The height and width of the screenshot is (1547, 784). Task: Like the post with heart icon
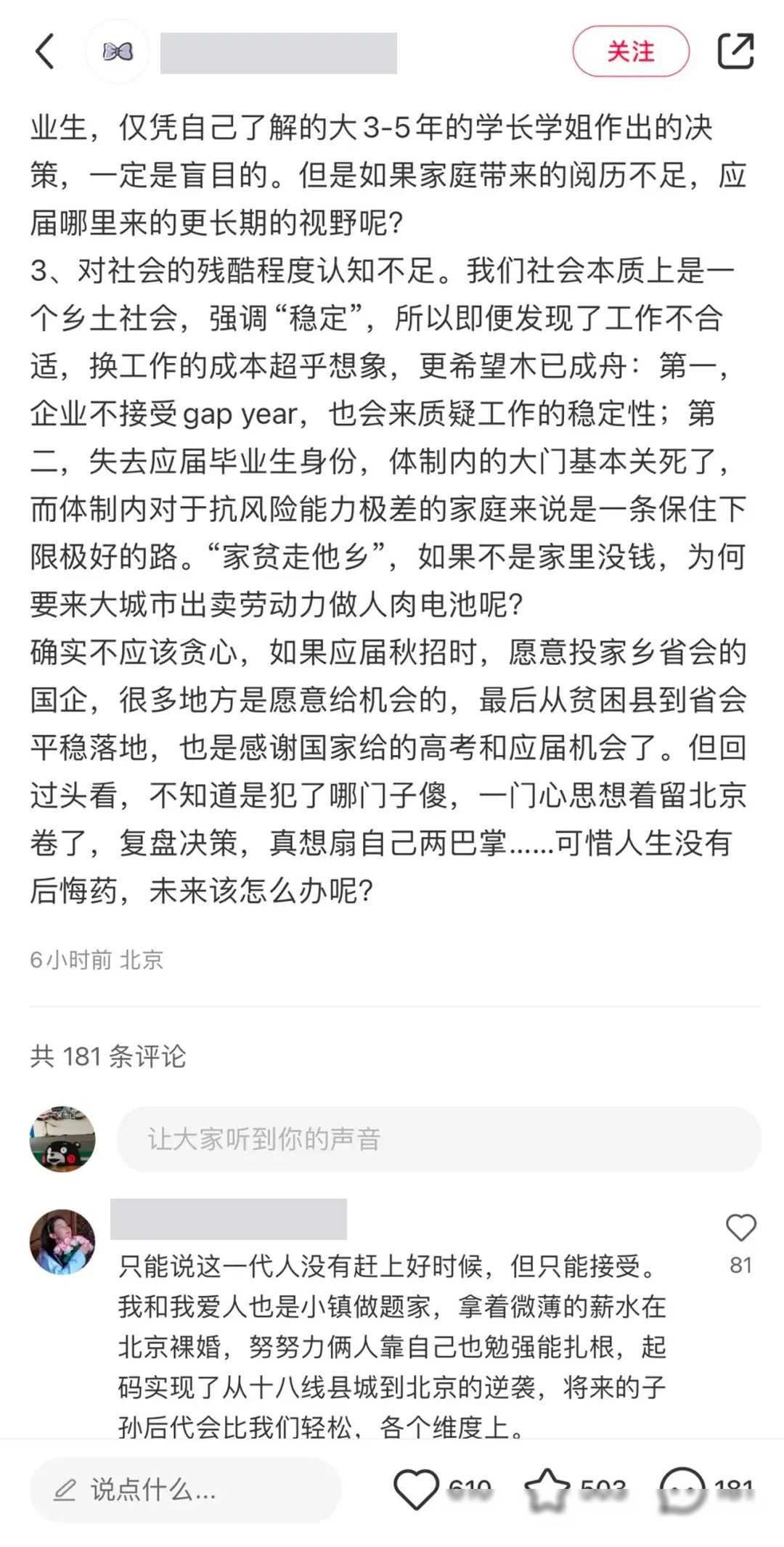click(417, 1489)
